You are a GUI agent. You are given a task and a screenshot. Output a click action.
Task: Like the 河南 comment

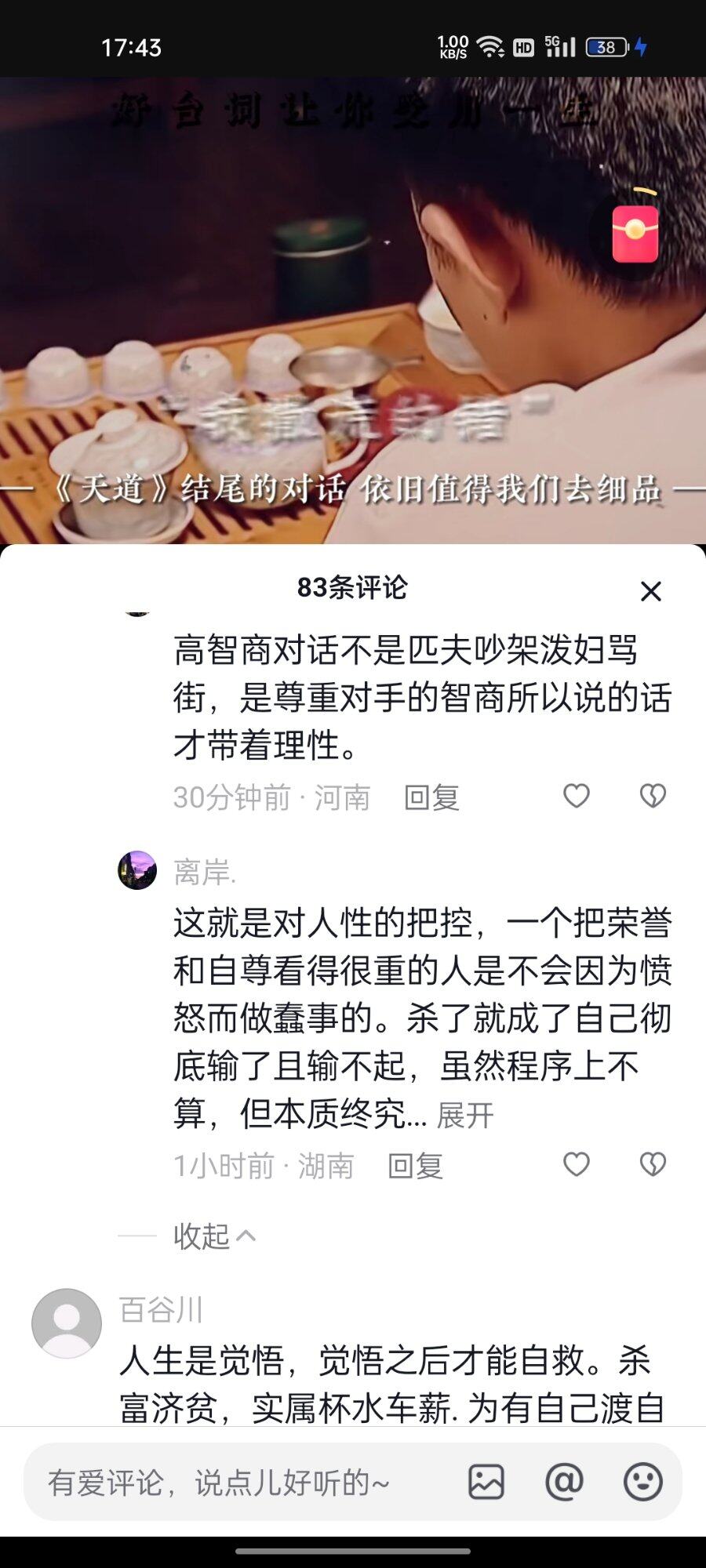(577, 796)
